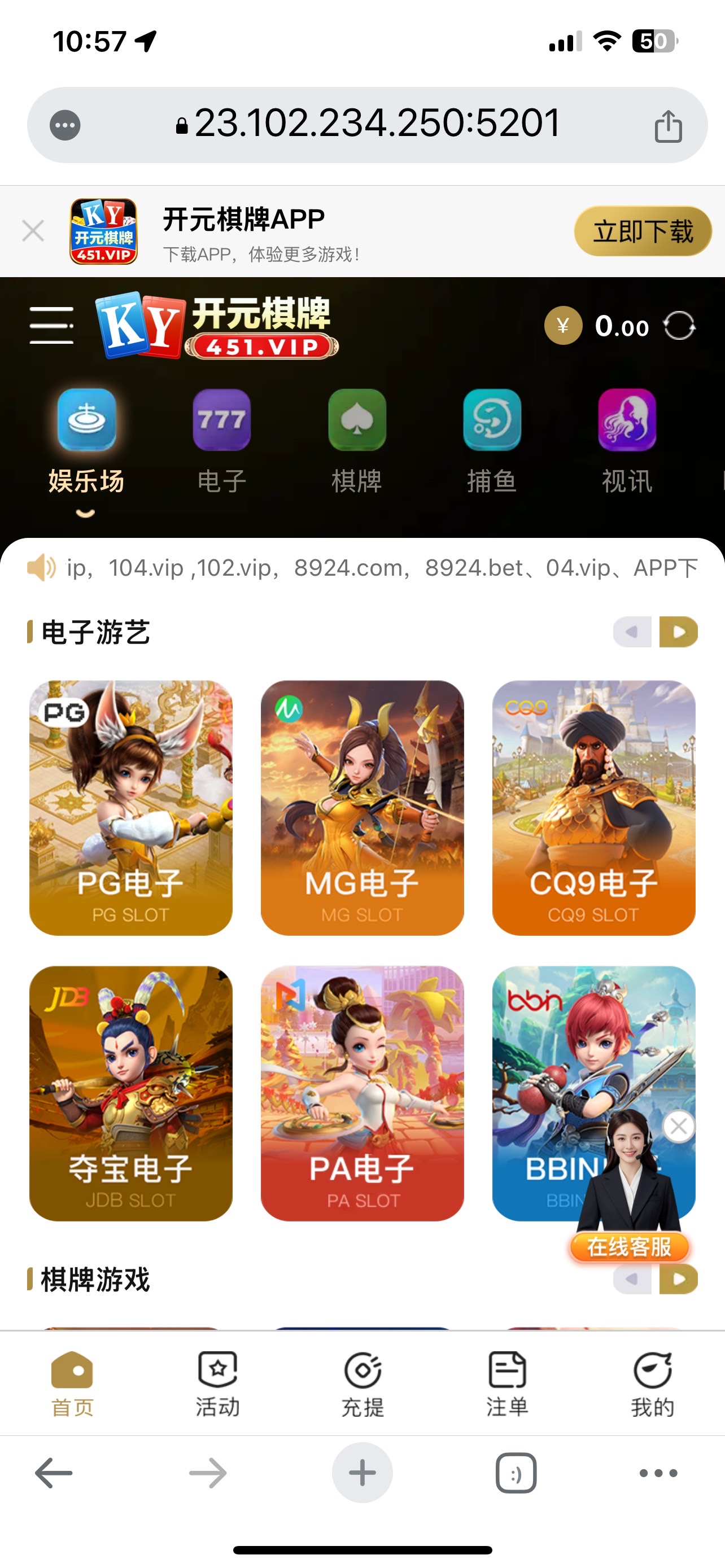Dismiss the 开元棋牌APP download banner
Viewport: 725px width, 1568px height.
(33, 231)
